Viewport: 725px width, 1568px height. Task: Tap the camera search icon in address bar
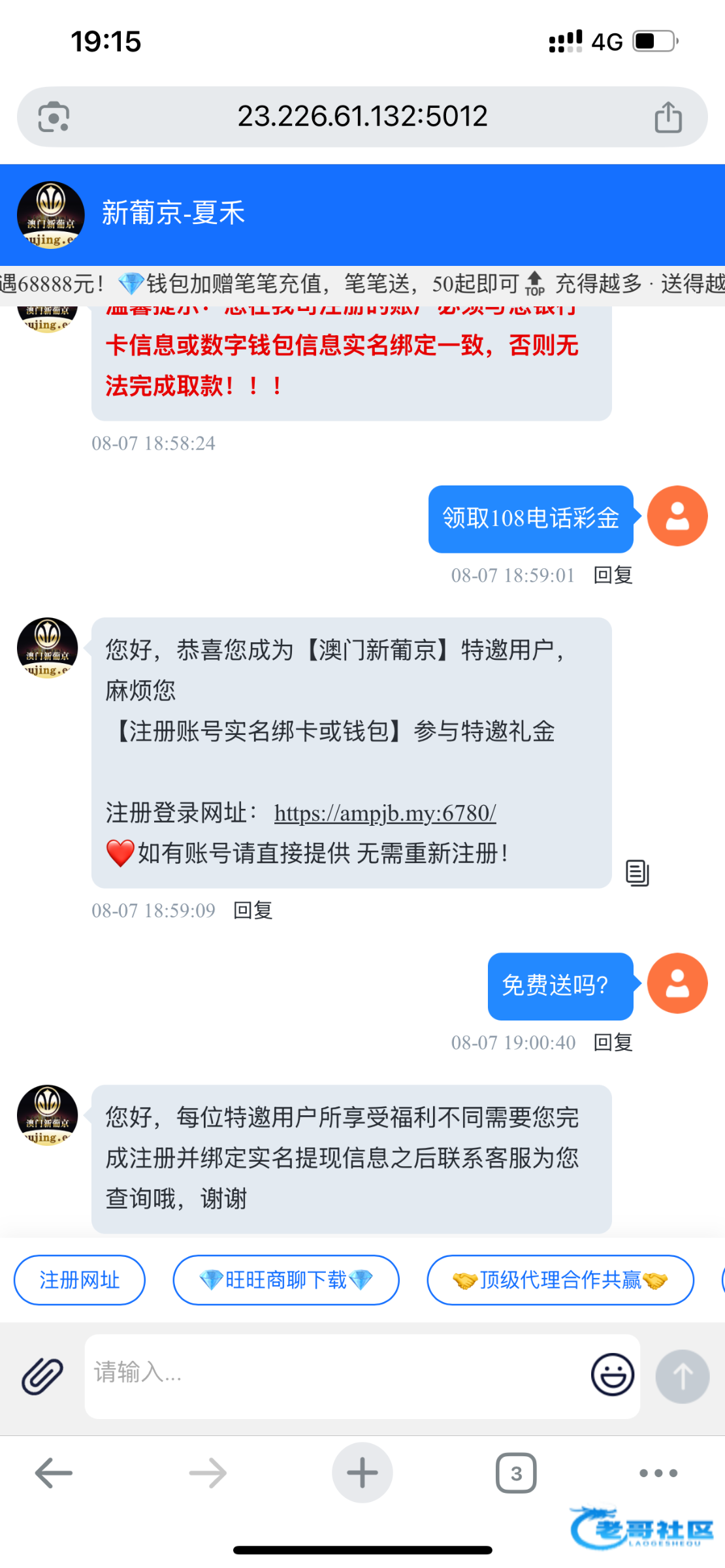[54, 117]
